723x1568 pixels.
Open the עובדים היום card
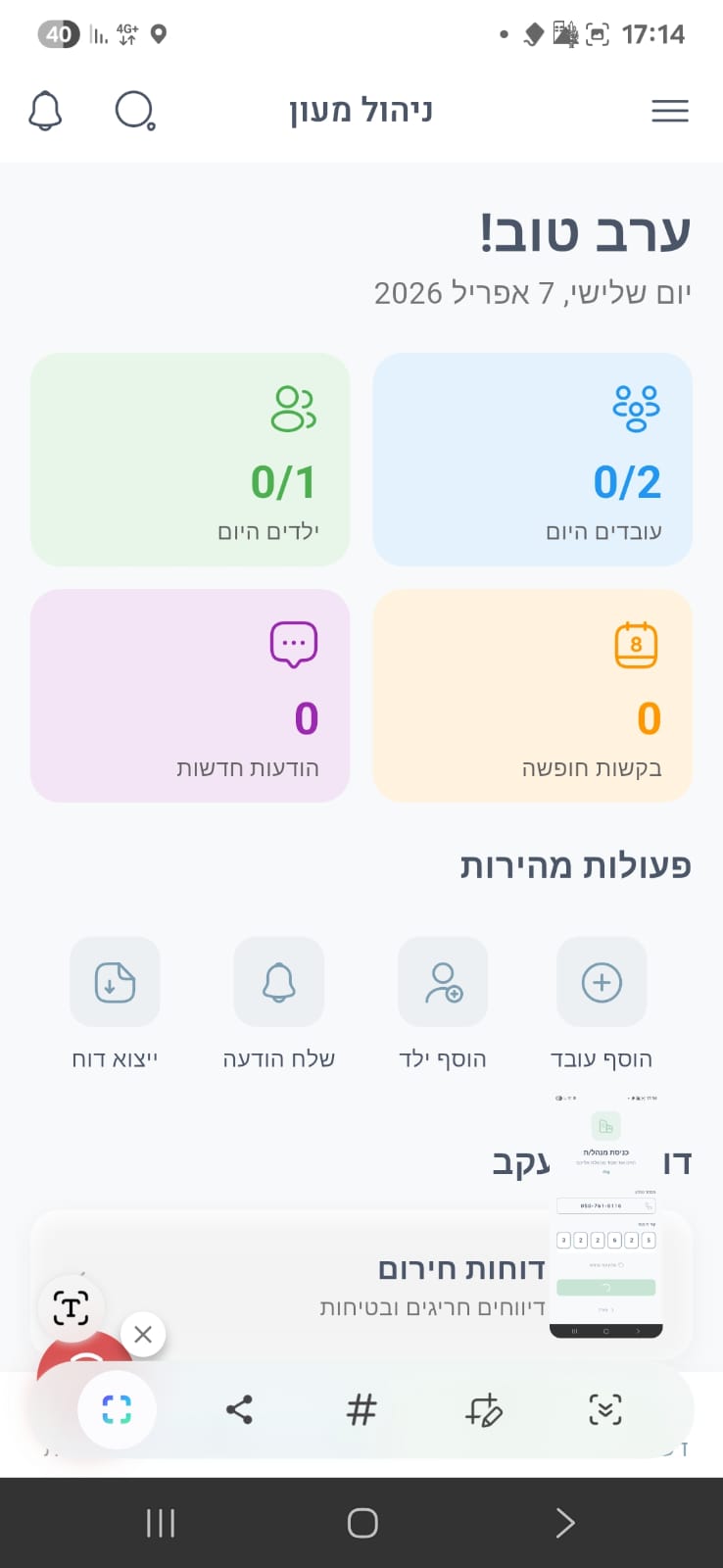pos(532,459)
